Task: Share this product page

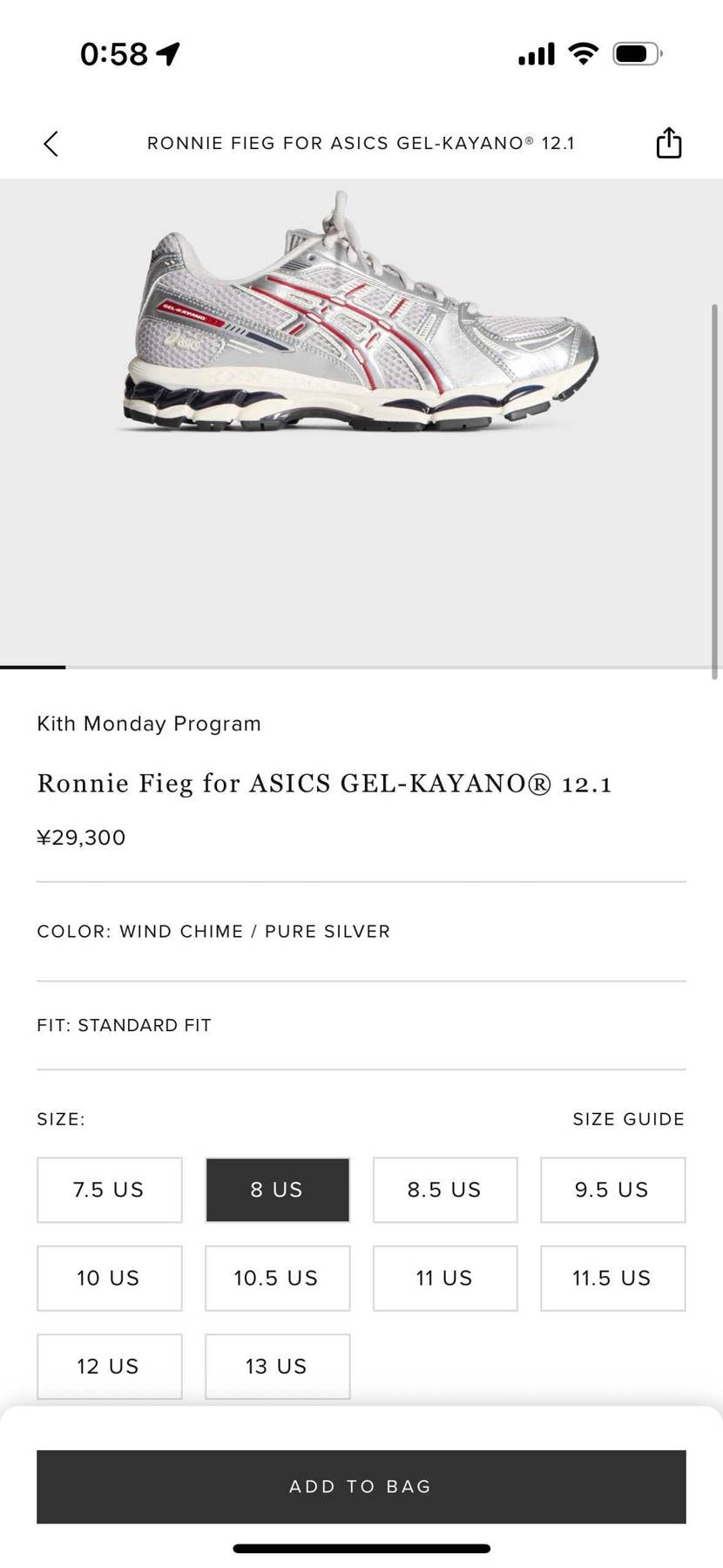Action: tap(668, 143)
